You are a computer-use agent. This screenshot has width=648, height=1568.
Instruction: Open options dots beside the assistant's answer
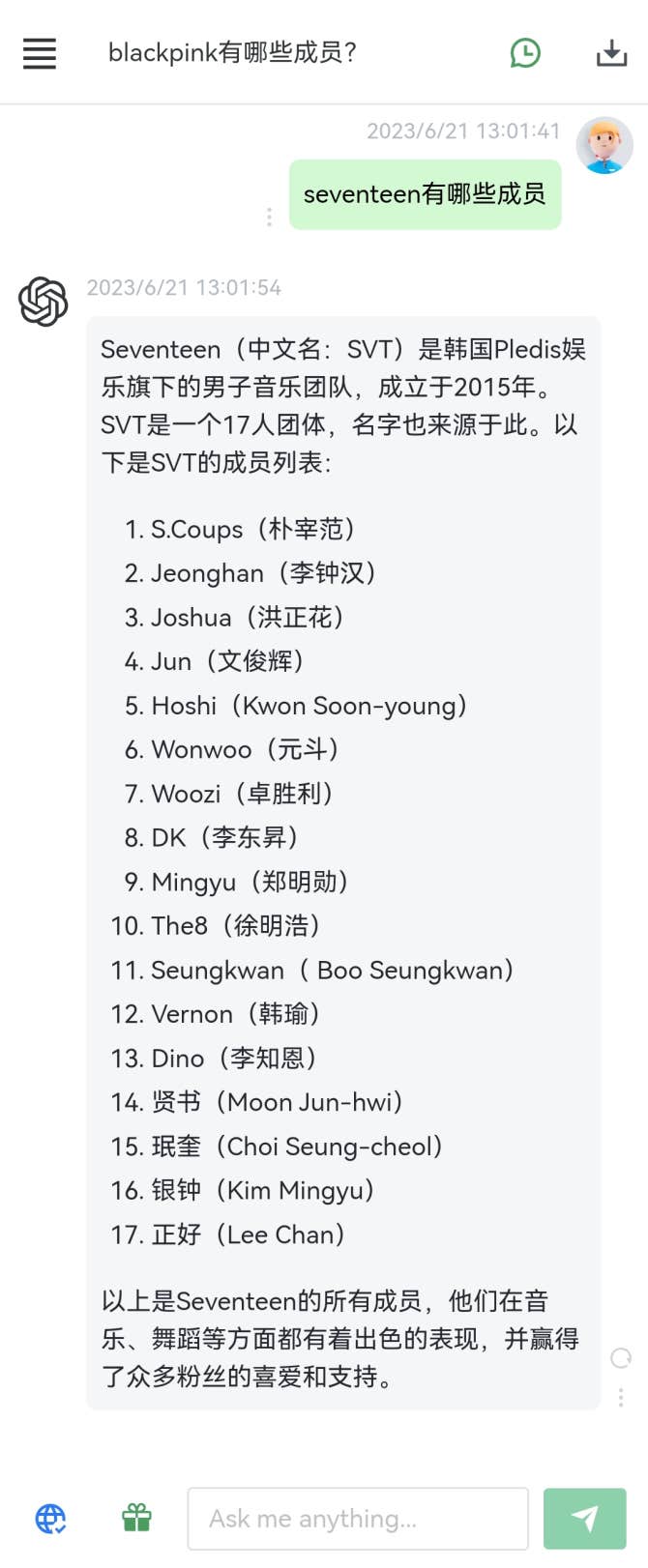[621, 1397]
